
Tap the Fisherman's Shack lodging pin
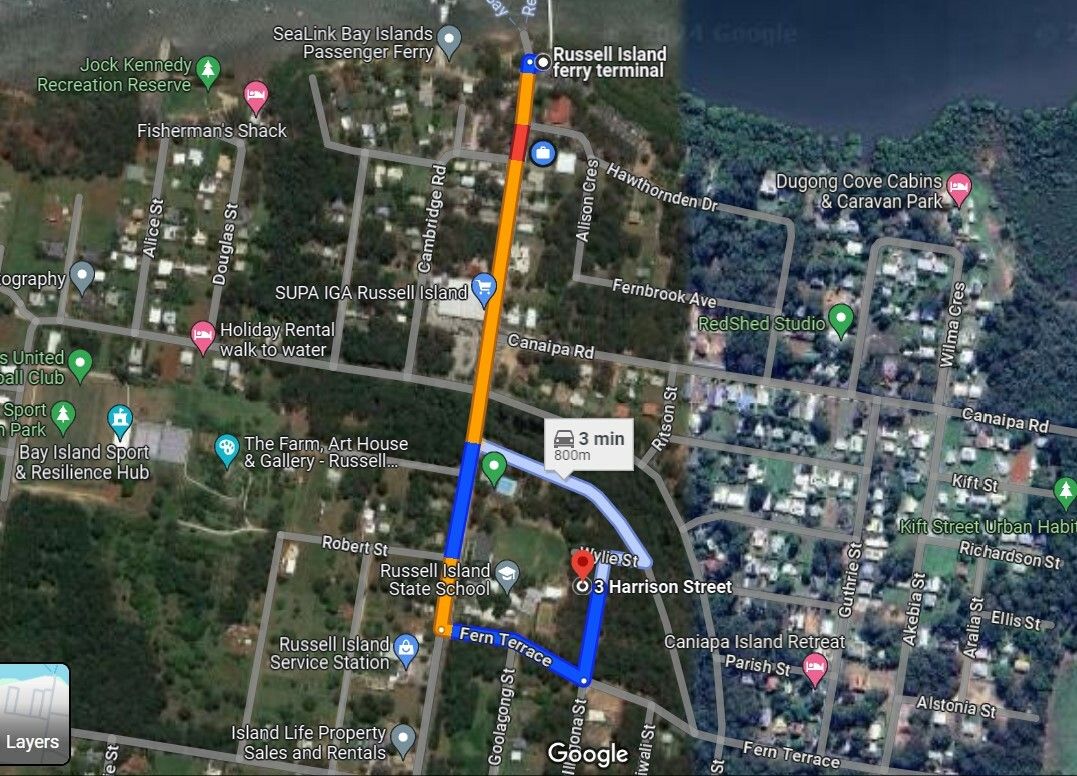point(256,97)
